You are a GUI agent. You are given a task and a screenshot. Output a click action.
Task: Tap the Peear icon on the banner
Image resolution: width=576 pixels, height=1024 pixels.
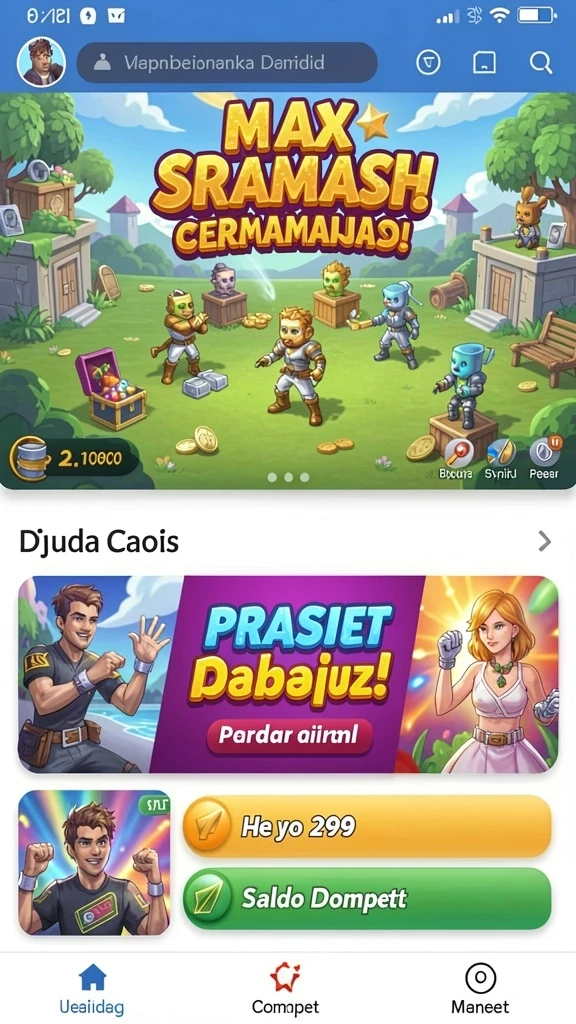tap(544, 459)
